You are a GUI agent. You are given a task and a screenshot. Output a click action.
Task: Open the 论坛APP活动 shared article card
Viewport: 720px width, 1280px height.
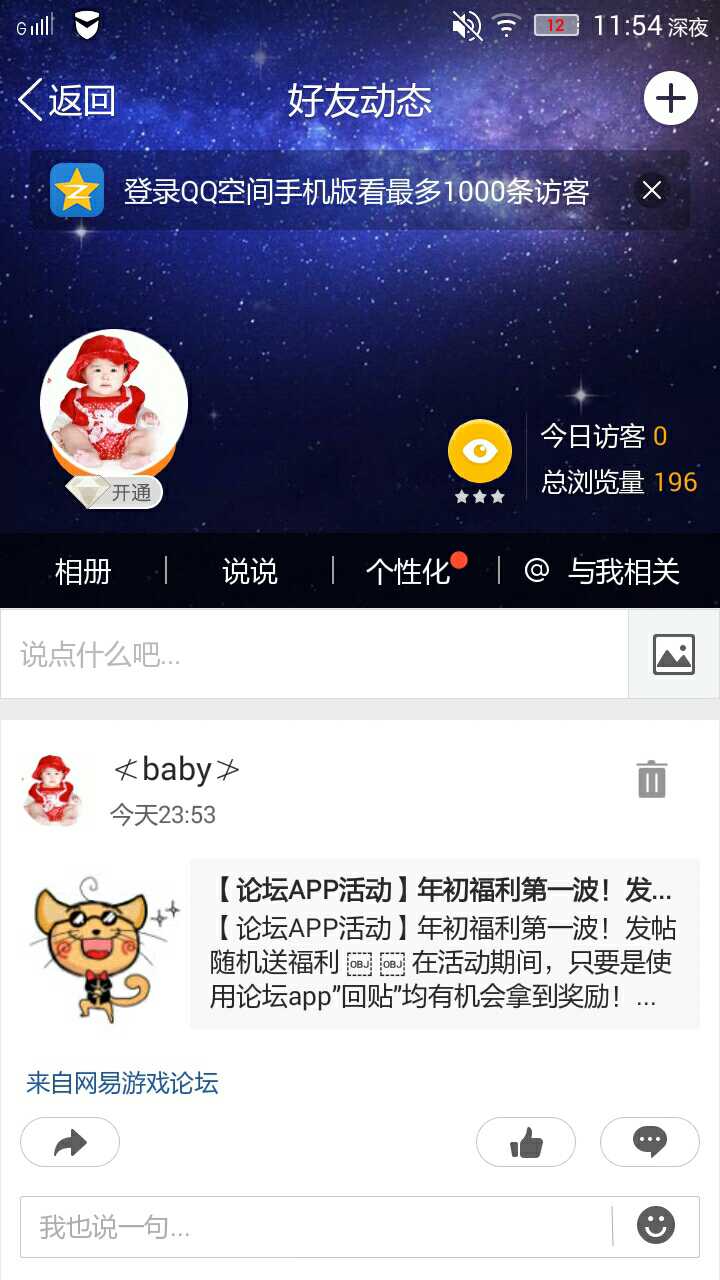[444, 944]
